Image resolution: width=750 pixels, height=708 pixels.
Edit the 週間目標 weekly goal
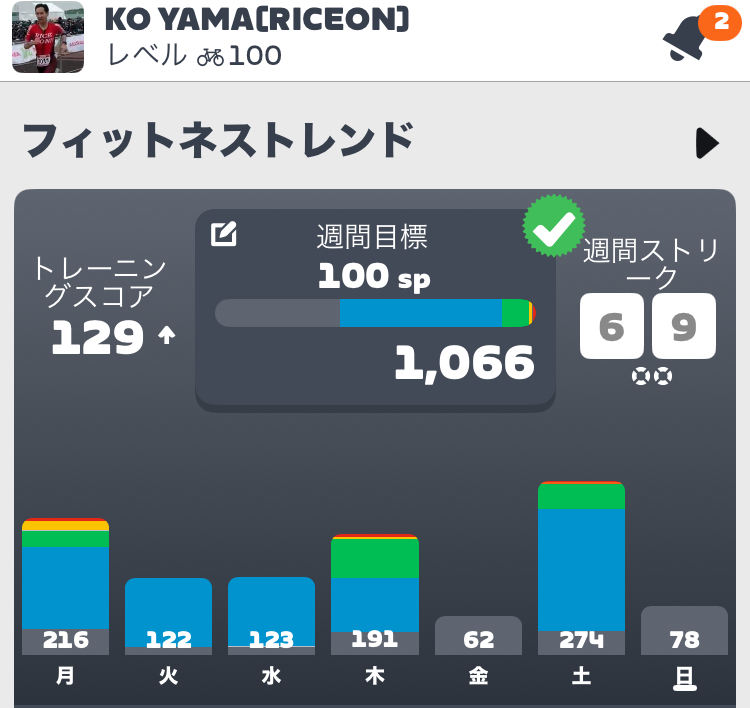(x=224, y=234)
